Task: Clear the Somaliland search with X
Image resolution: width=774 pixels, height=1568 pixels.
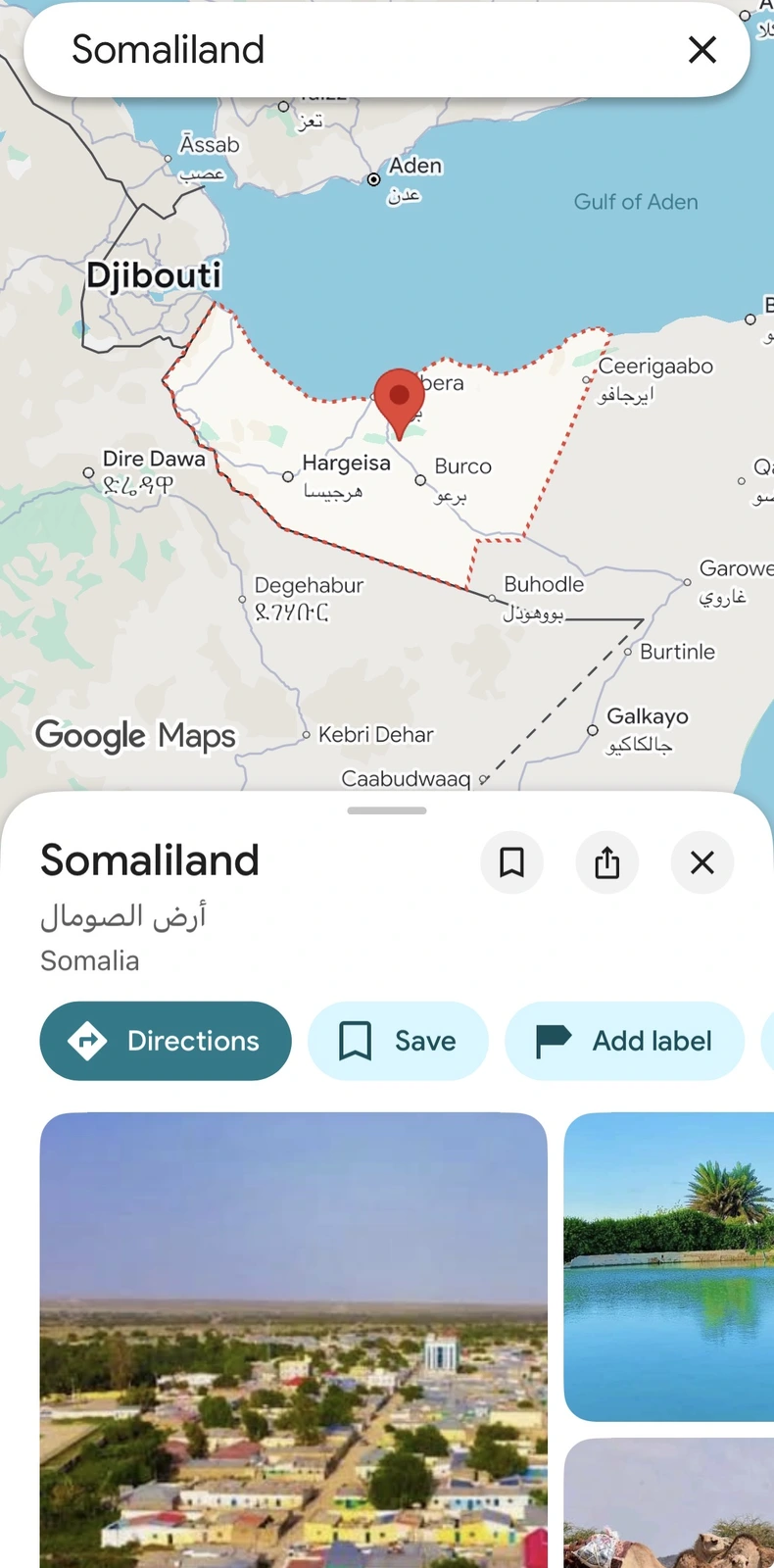Action: pyautogui.click(x=702, y=50)
